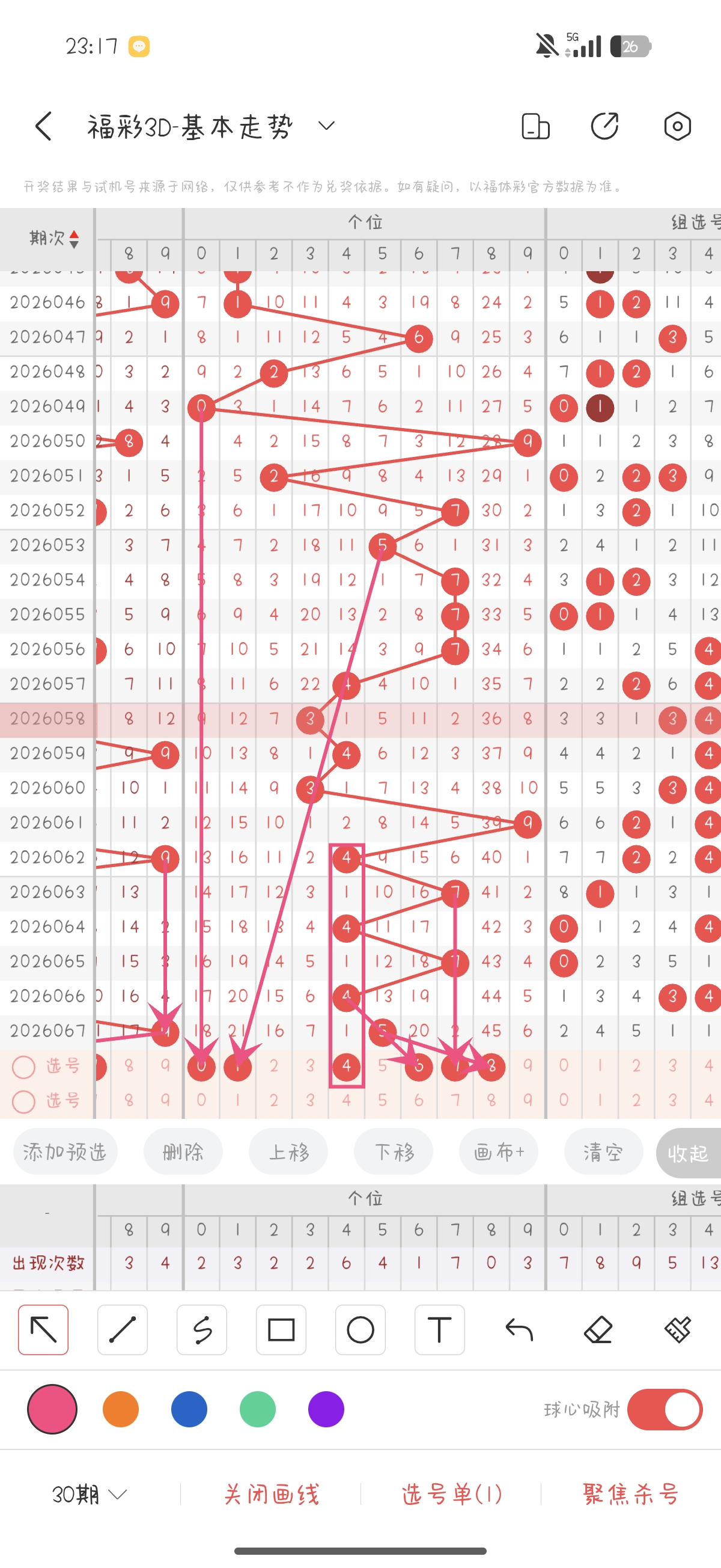The height and width of the screenshot is (1568, 721).
Task: Tap the 清空 button
Action: point(603,1153)
